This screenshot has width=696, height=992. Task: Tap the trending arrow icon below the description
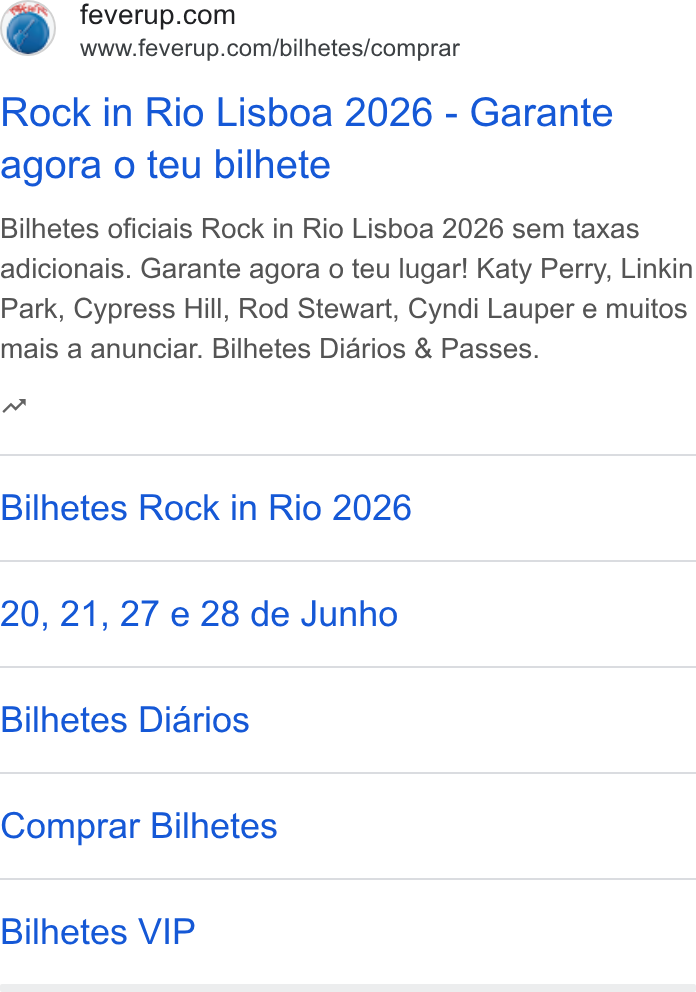pos(14,406)
